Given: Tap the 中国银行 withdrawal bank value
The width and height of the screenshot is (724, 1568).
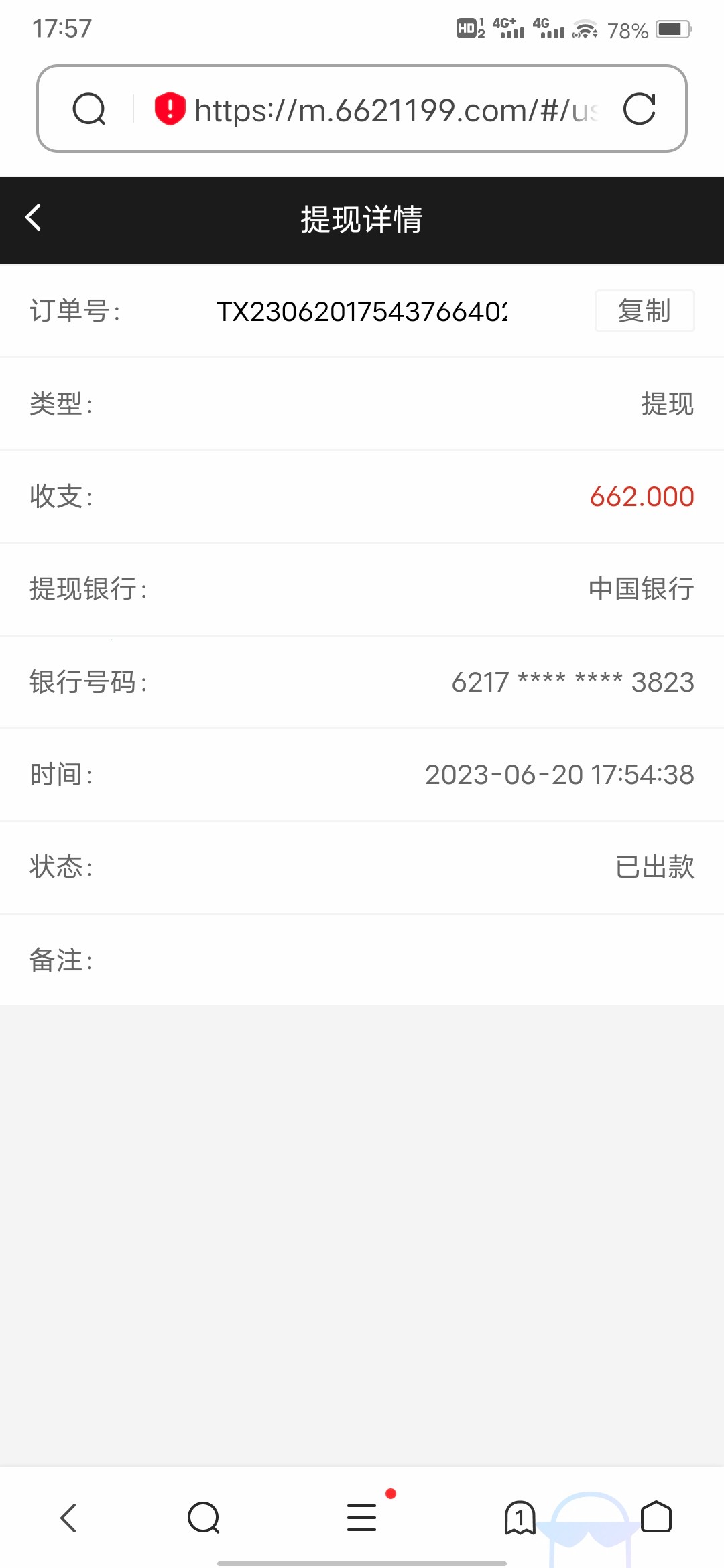Looking at the screenshot, I should coord(640,590).
